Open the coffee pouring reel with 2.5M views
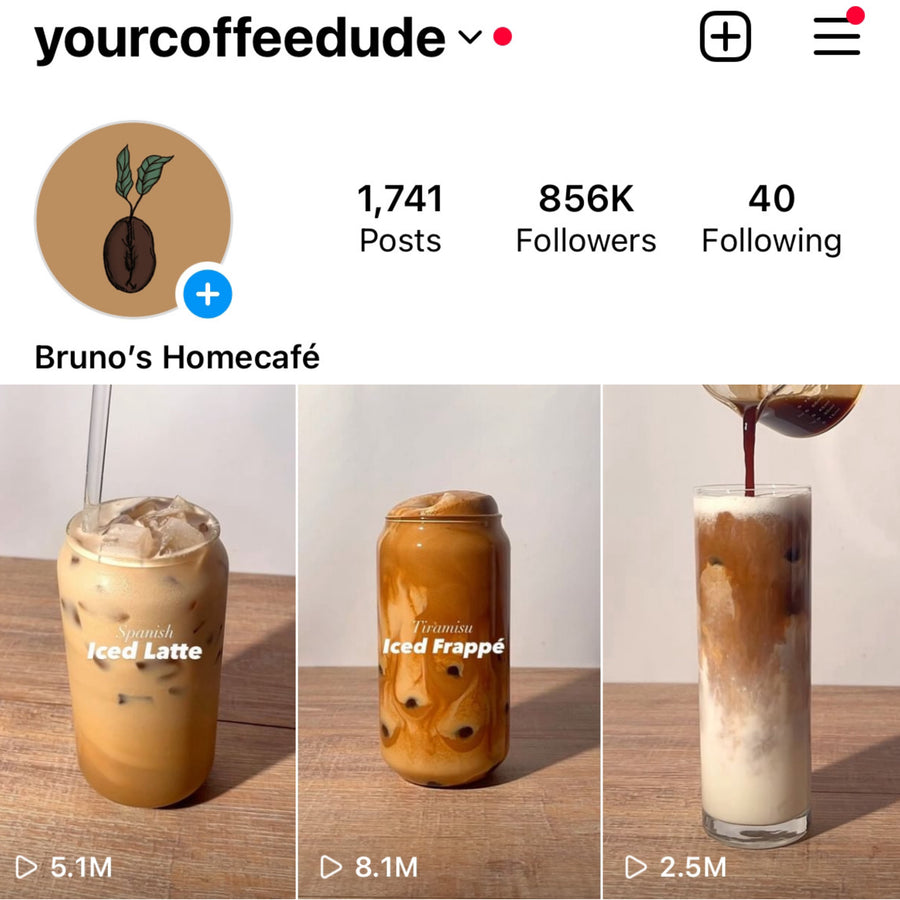Image resolution: width=900 pixels, height=900 pixels. coord(752,640)
